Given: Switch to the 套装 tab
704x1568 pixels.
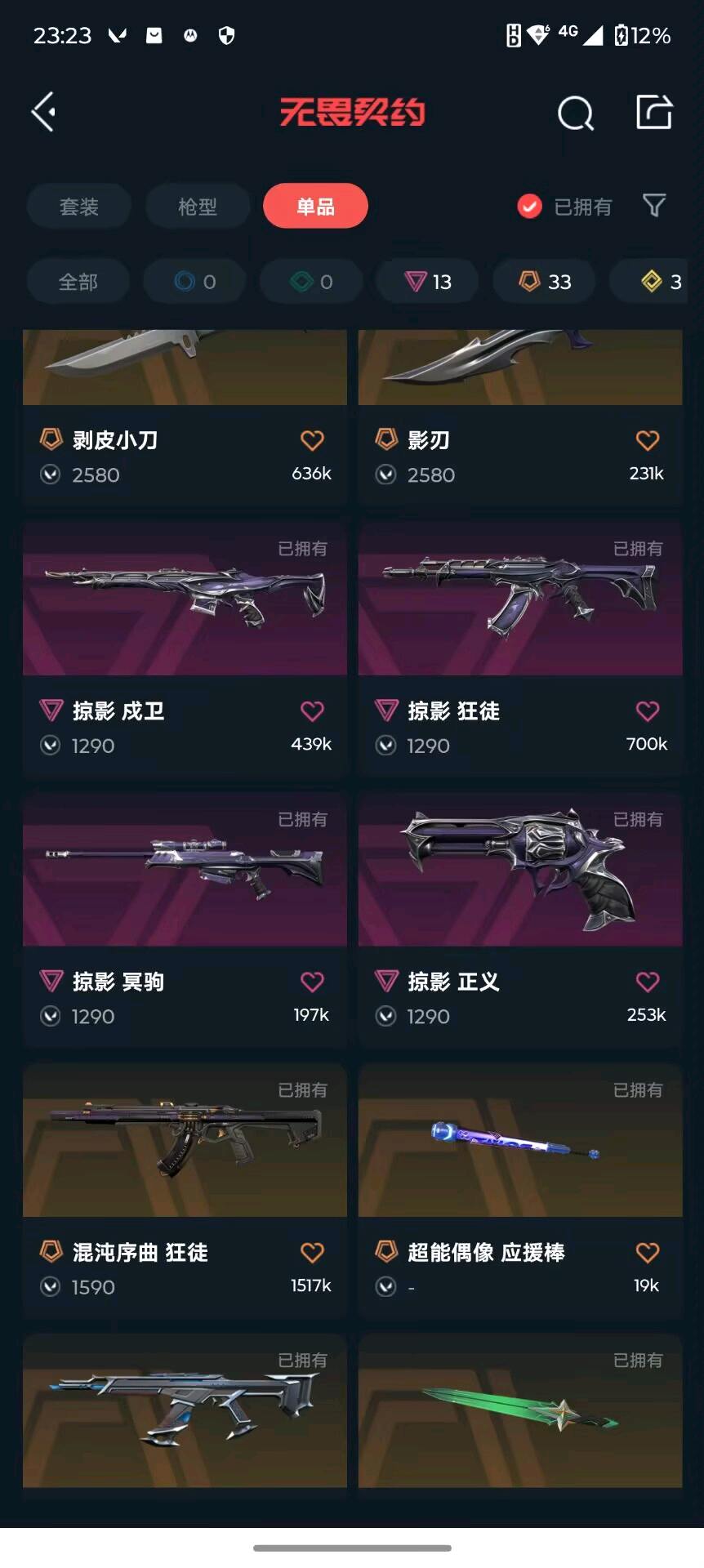Looking at the screenshot, I should [x=79, y=206].
